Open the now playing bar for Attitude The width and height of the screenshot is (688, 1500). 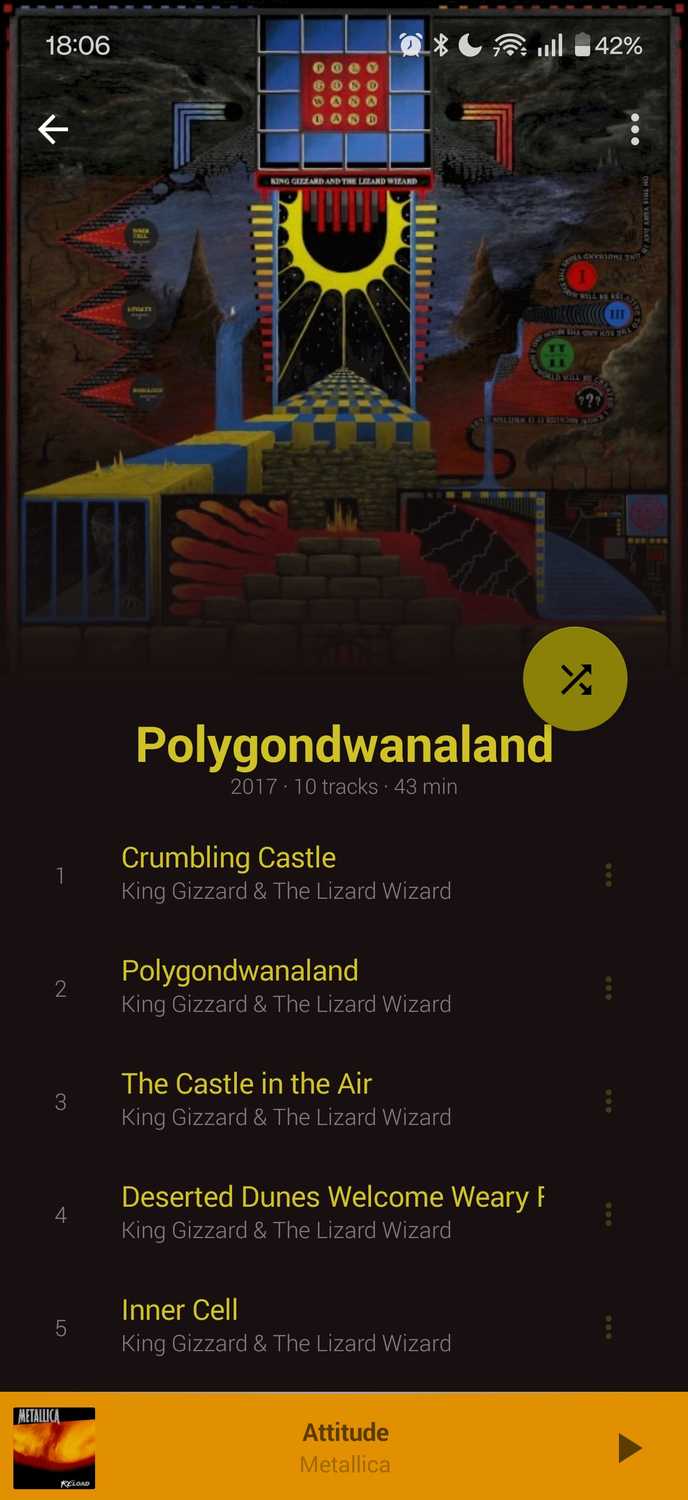[x=344, y=1446]
